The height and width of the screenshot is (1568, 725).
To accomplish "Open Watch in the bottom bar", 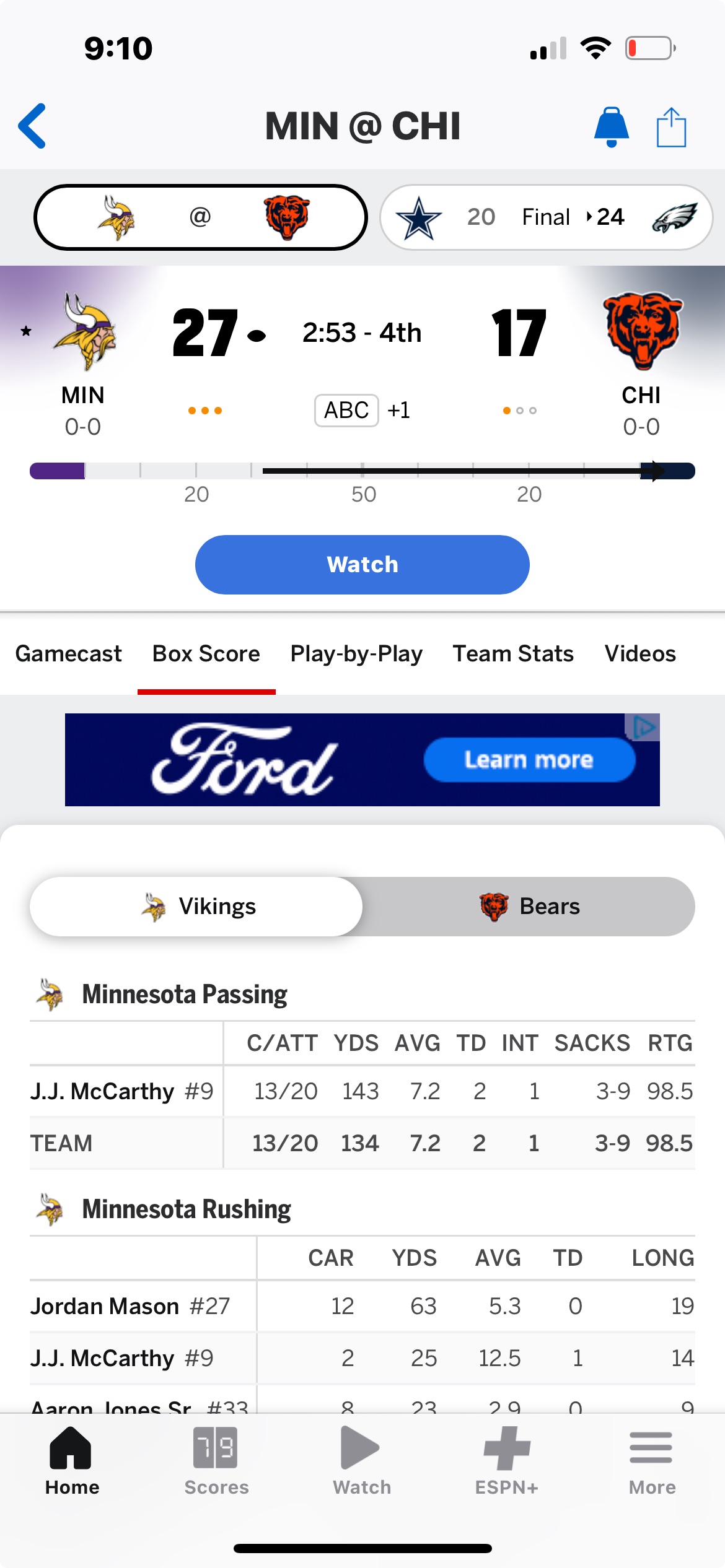I will click(x=362, y=1461).
